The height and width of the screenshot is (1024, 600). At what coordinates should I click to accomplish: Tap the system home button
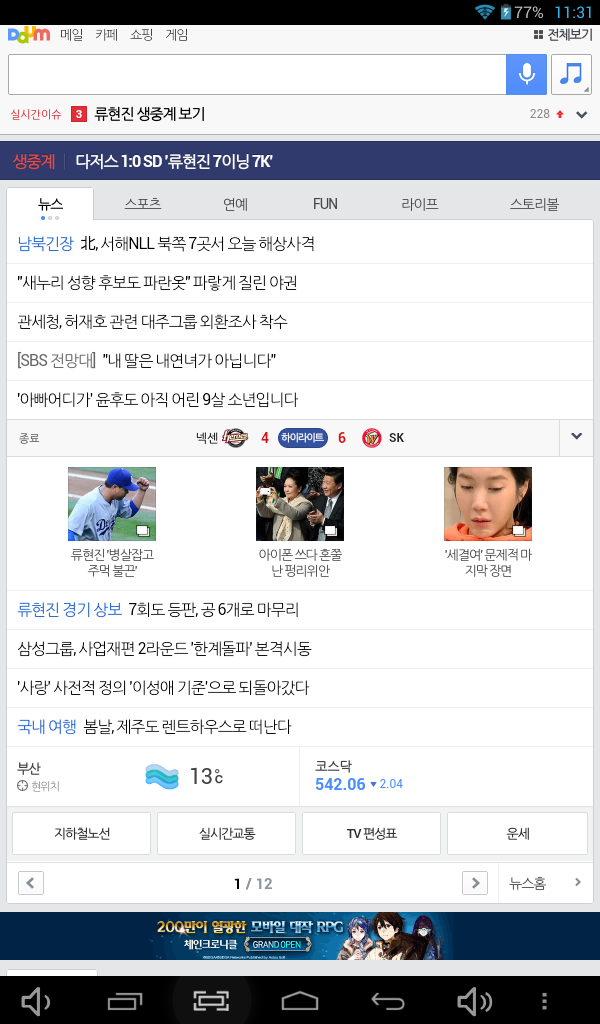(x=300, y=1000)
